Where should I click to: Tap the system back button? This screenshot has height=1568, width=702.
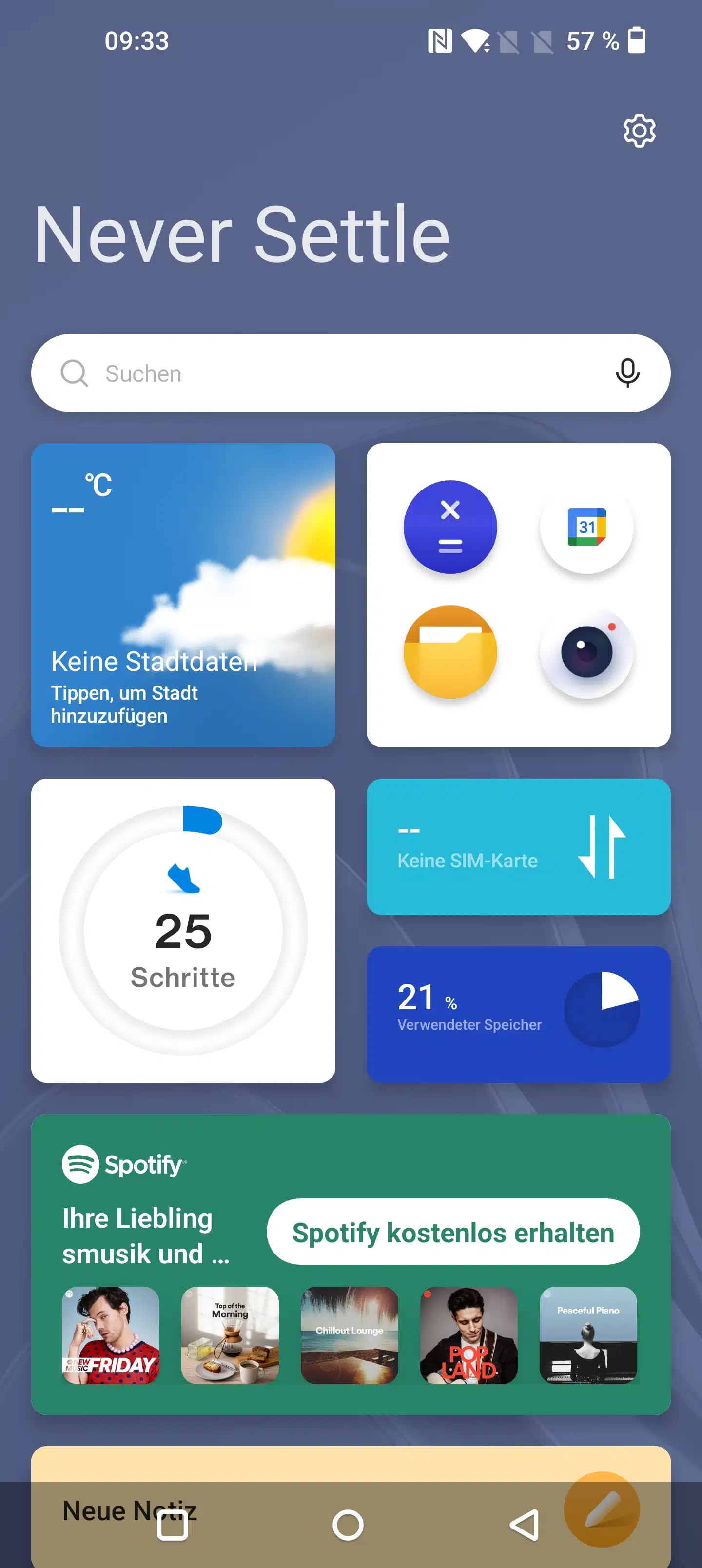pos(524,1525)
